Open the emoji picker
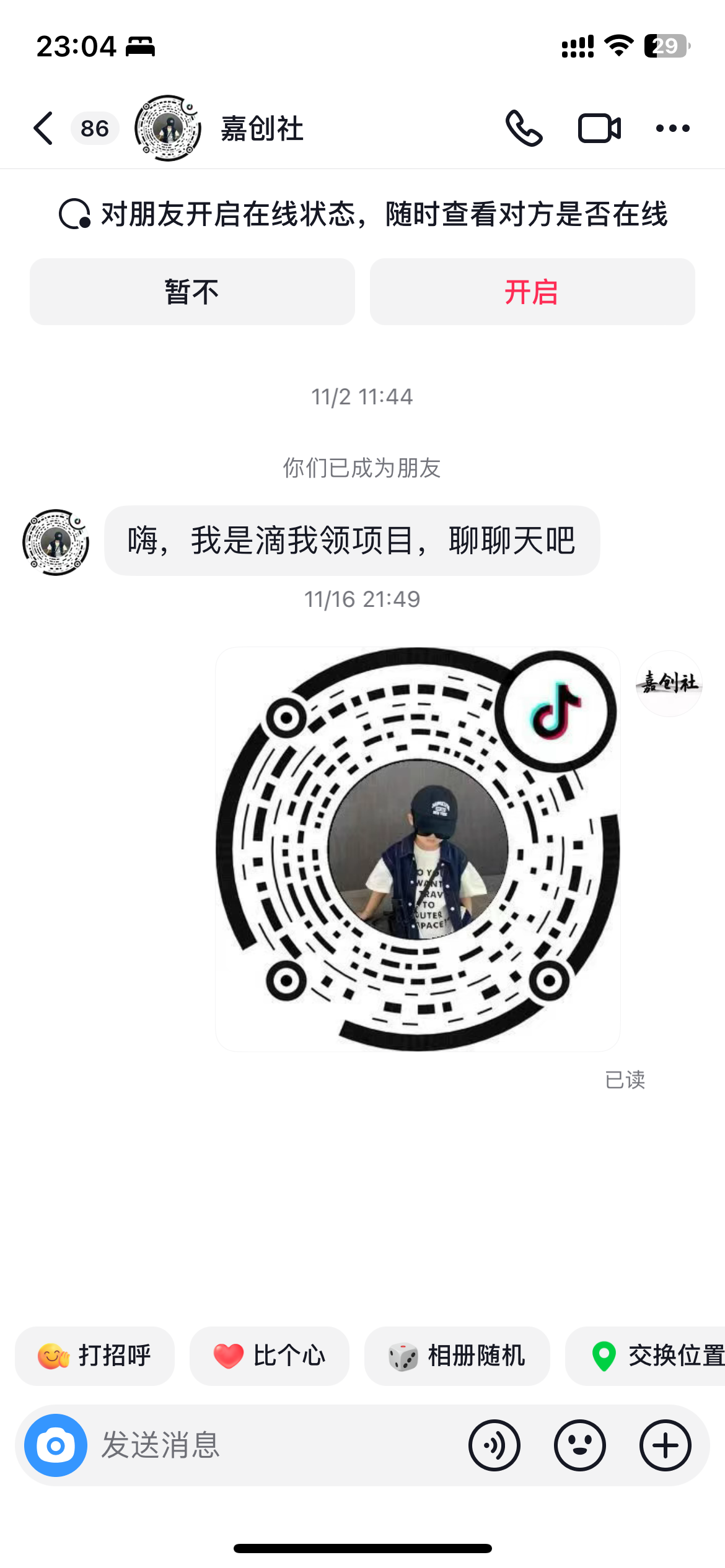Screen dimensions: 725x1568 click(x=580, y=1445)
